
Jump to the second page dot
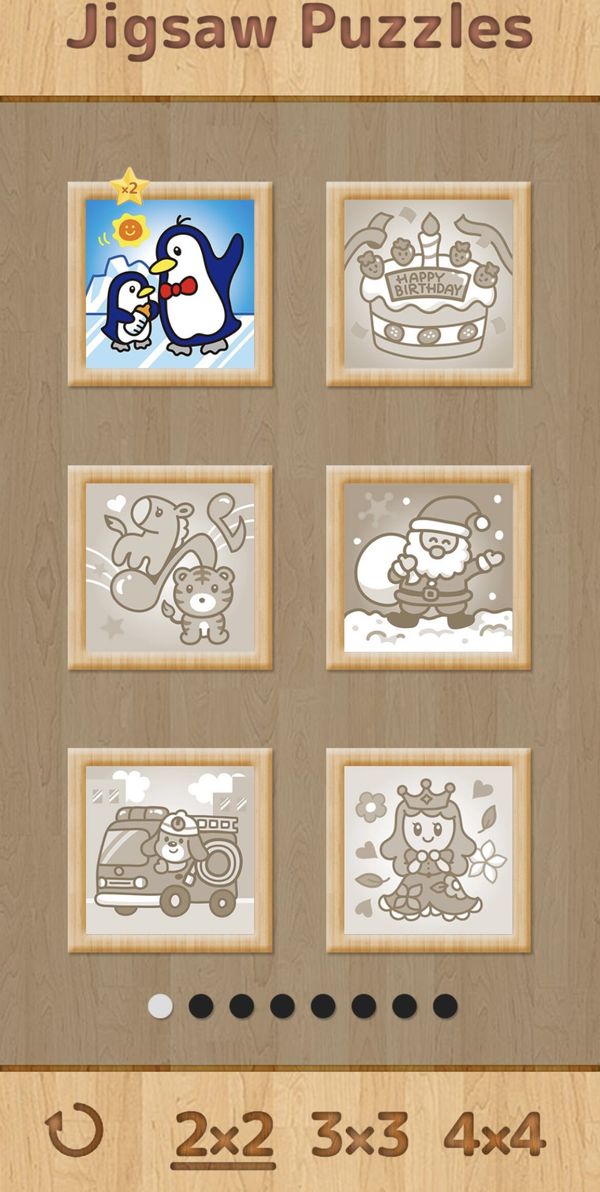[x=201, y=1007]
